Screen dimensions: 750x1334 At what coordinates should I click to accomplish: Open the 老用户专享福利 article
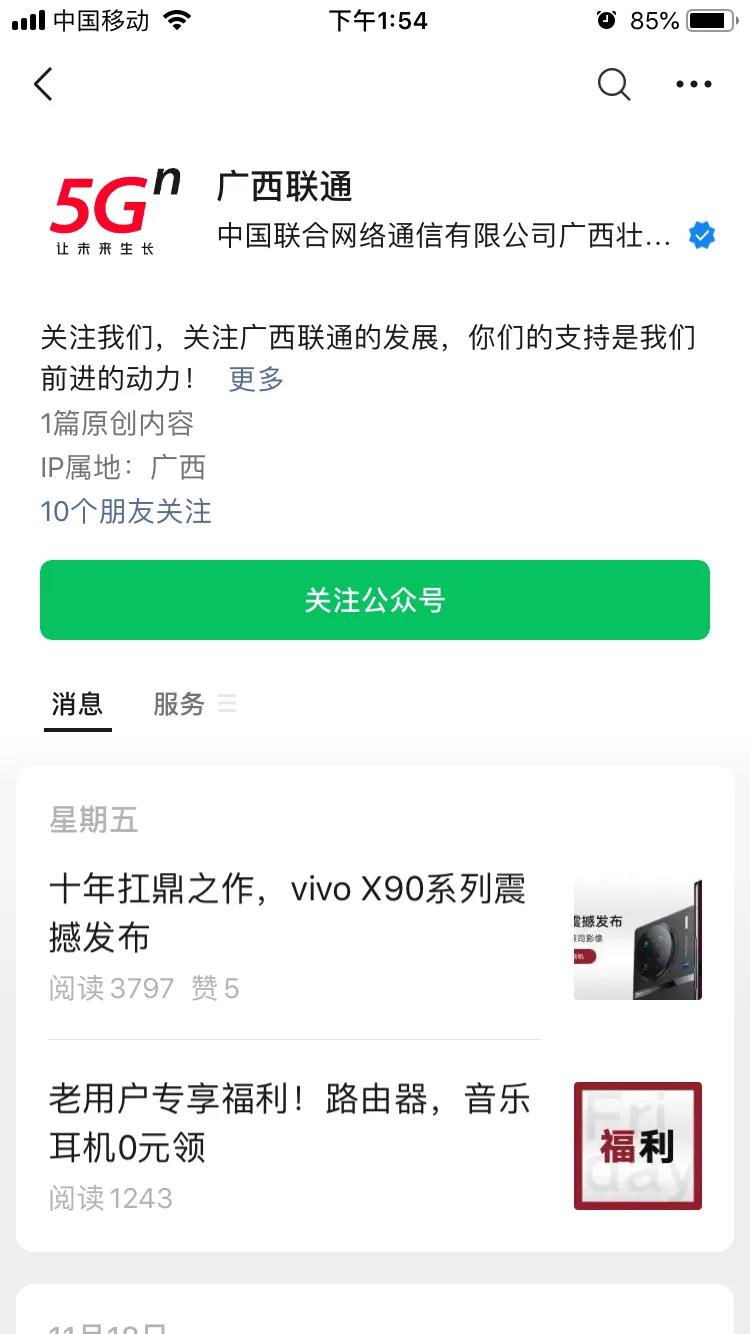290,1123
